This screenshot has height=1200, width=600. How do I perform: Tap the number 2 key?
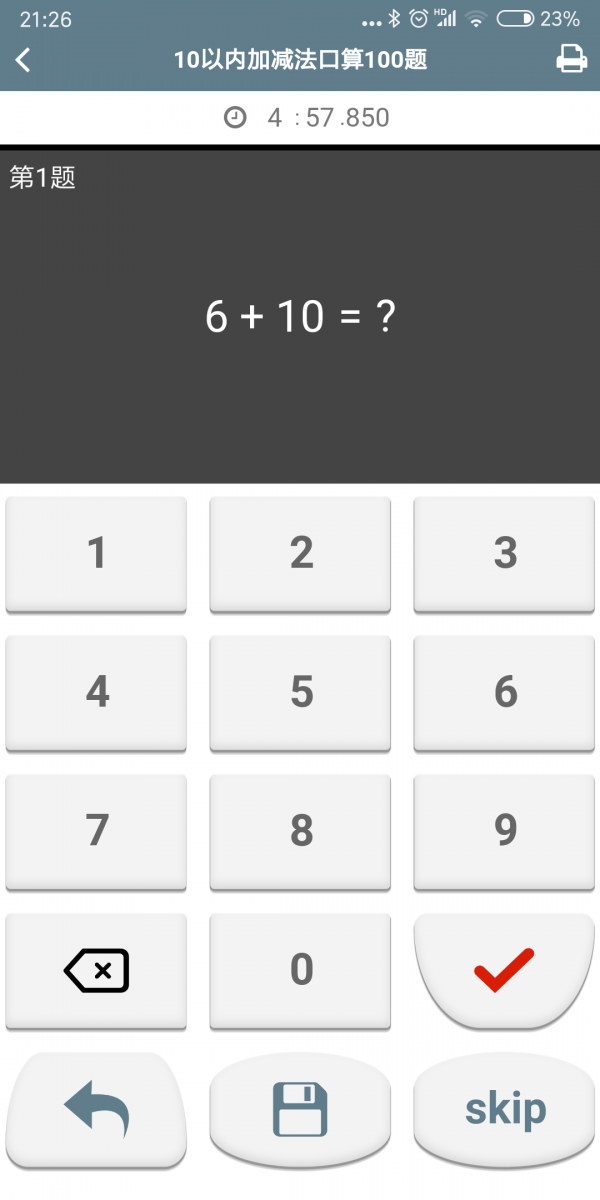coord(300,553)
